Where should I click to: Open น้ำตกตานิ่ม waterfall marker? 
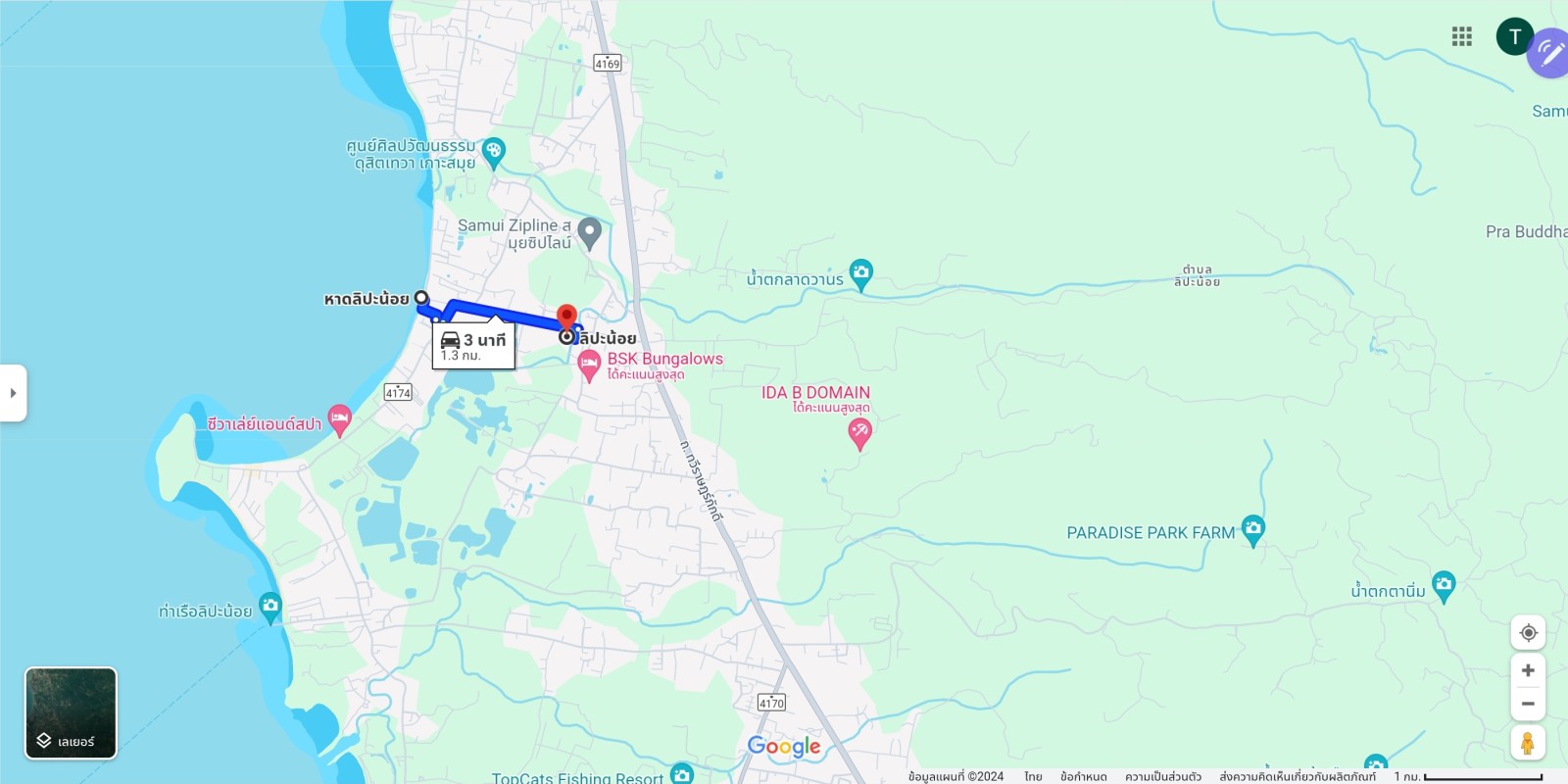tap(1443, 585)
